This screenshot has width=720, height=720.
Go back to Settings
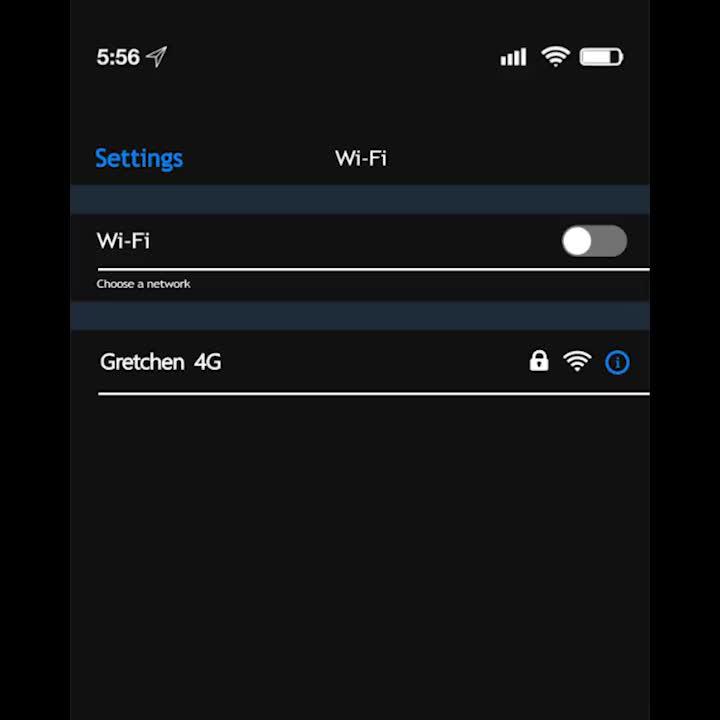[x=139, y=158]
